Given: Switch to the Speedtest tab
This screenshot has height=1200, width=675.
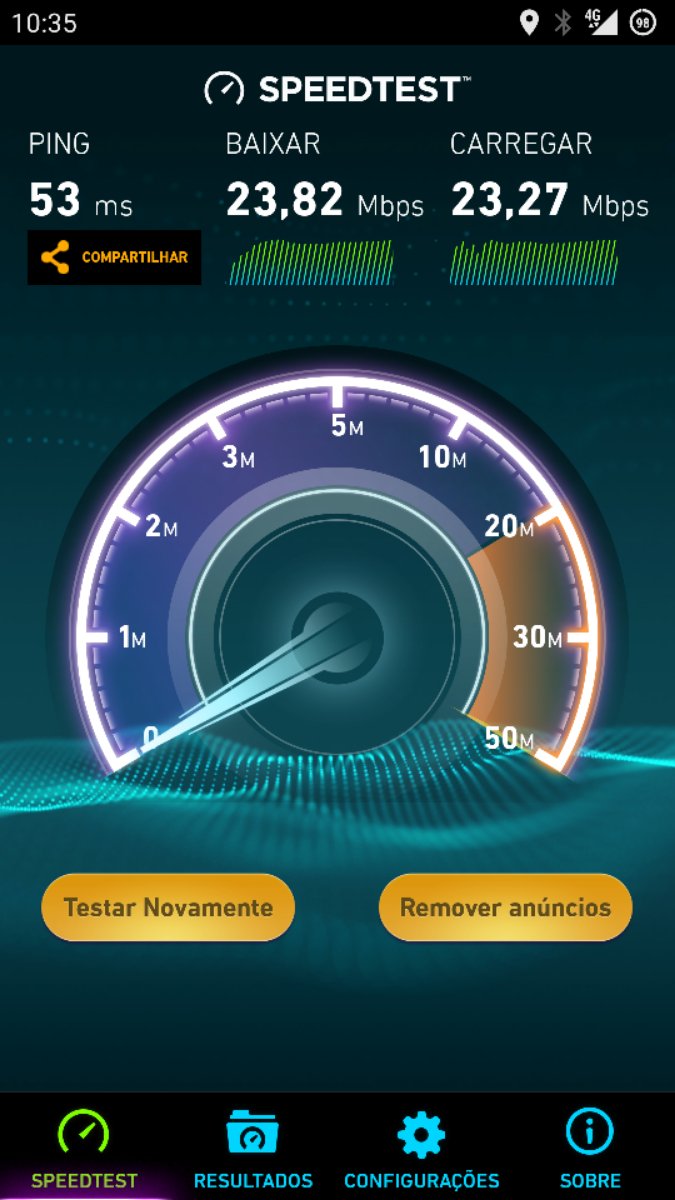Looking at the screenshot, I should [x=84, y=1150].
